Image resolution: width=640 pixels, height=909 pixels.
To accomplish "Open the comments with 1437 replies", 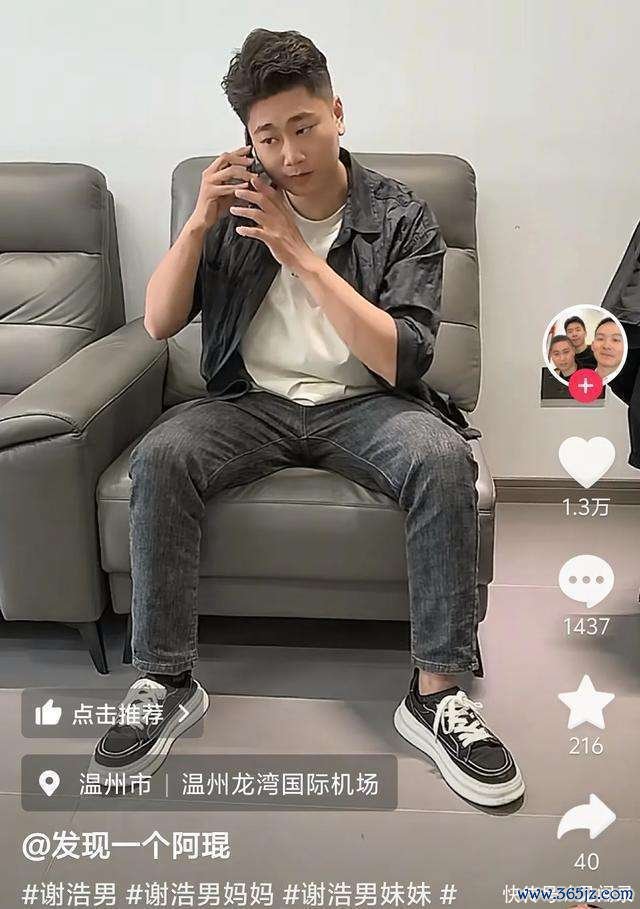I will (586, 581).
